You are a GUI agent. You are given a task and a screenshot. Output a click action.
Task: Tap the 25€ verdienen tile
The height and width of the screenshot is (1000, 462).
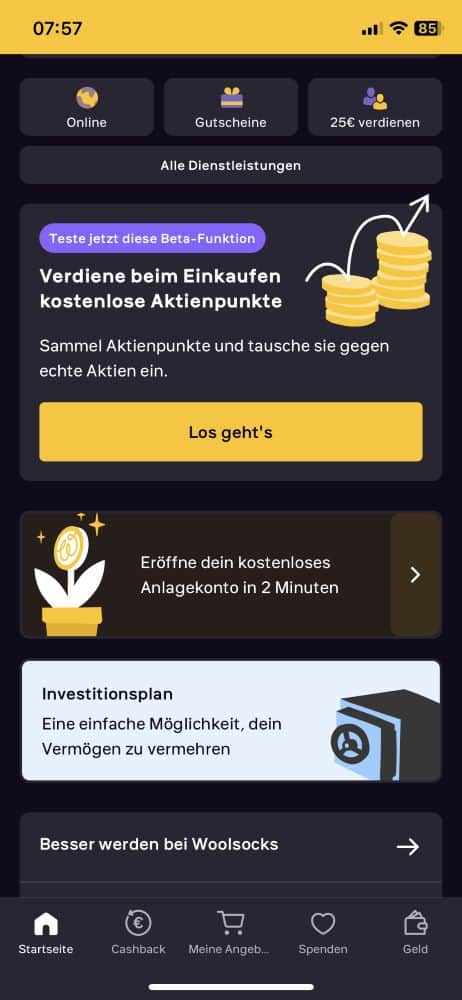[375, 107]
